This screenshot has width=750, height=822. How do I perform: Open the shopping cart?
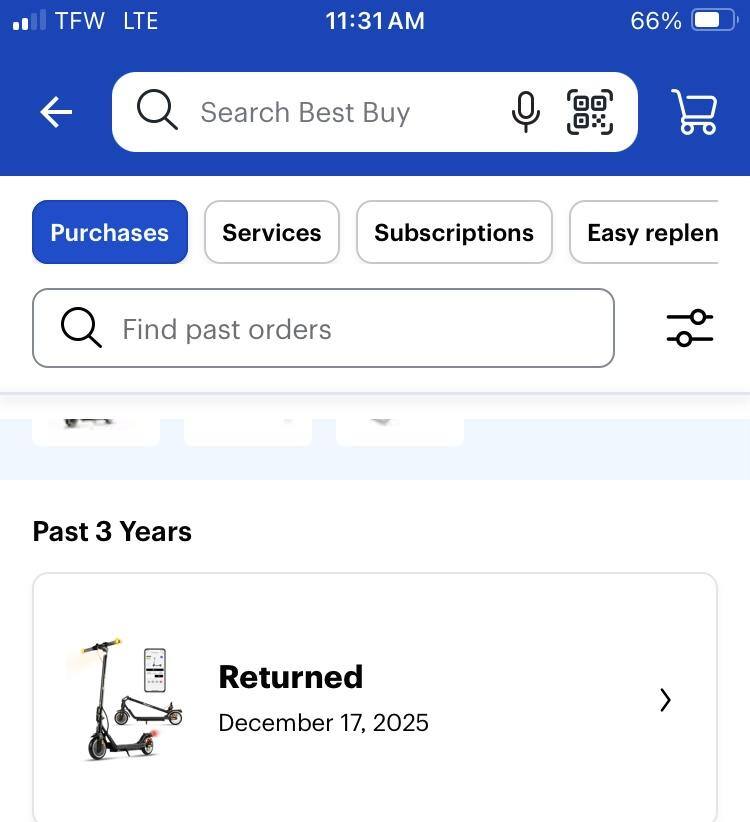[x=696, y=112]
